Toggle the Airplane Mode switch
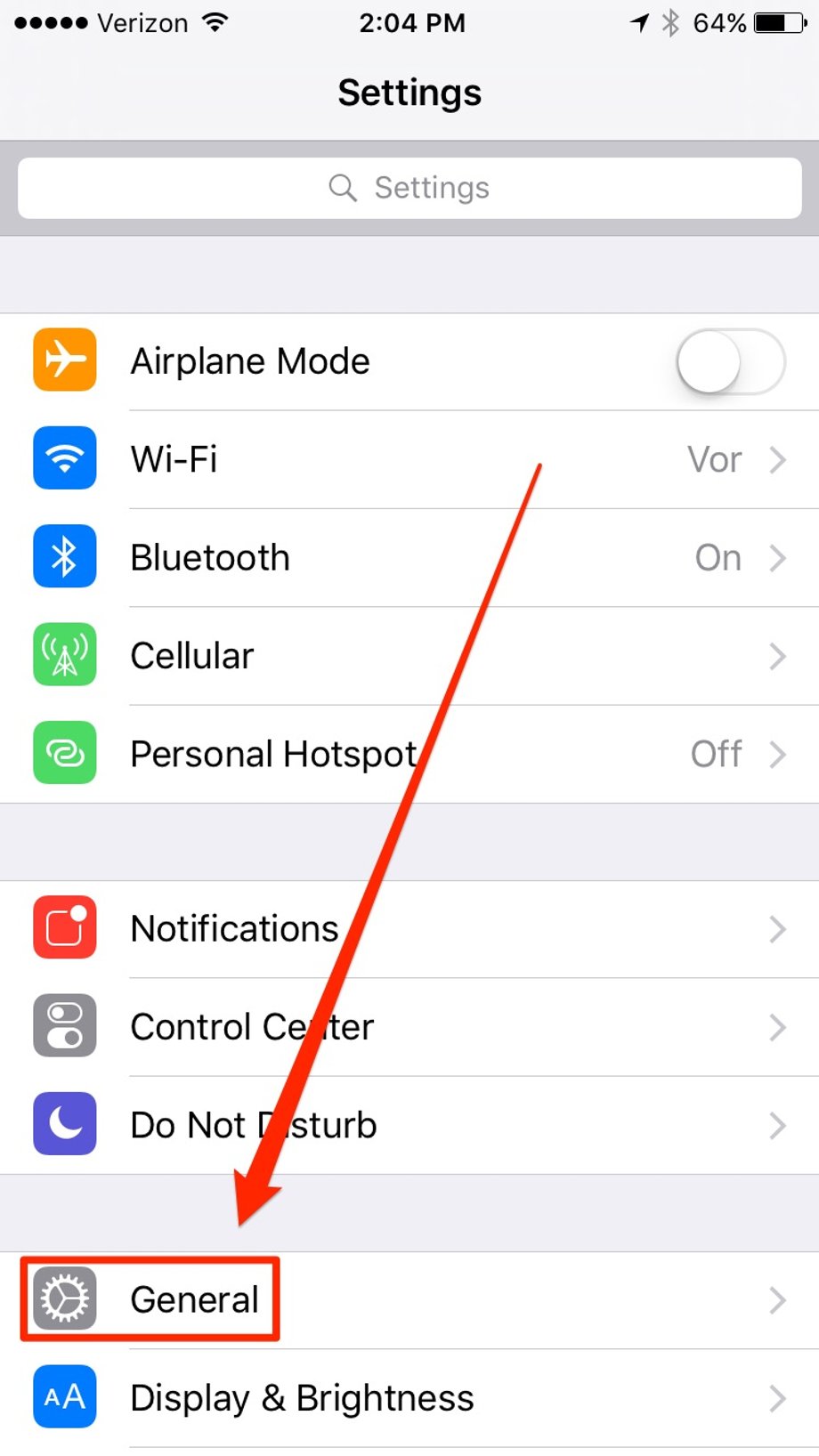Viewport: 819px width, 1456px height. [730, 361]
